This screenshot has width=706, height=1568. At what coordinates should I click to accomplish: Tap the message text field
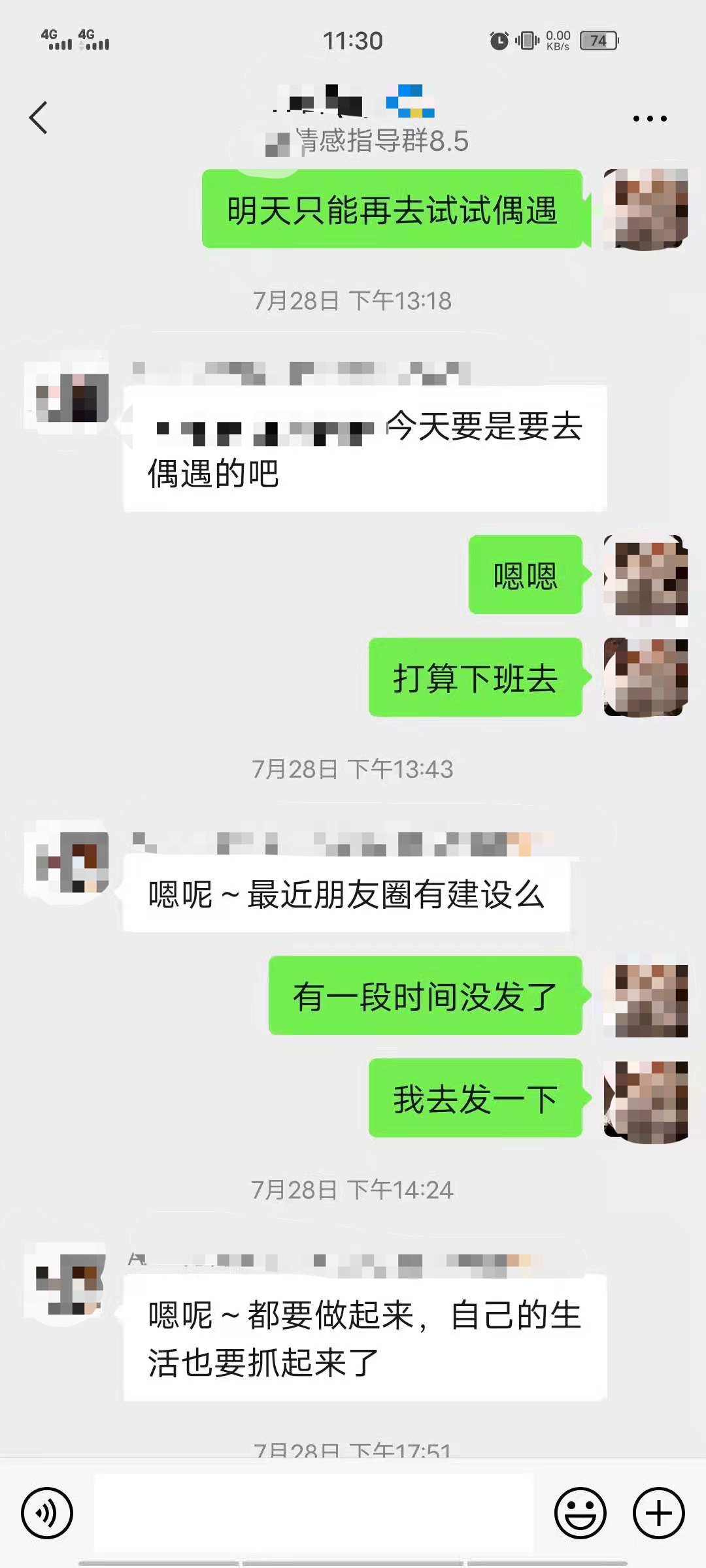314,1512
